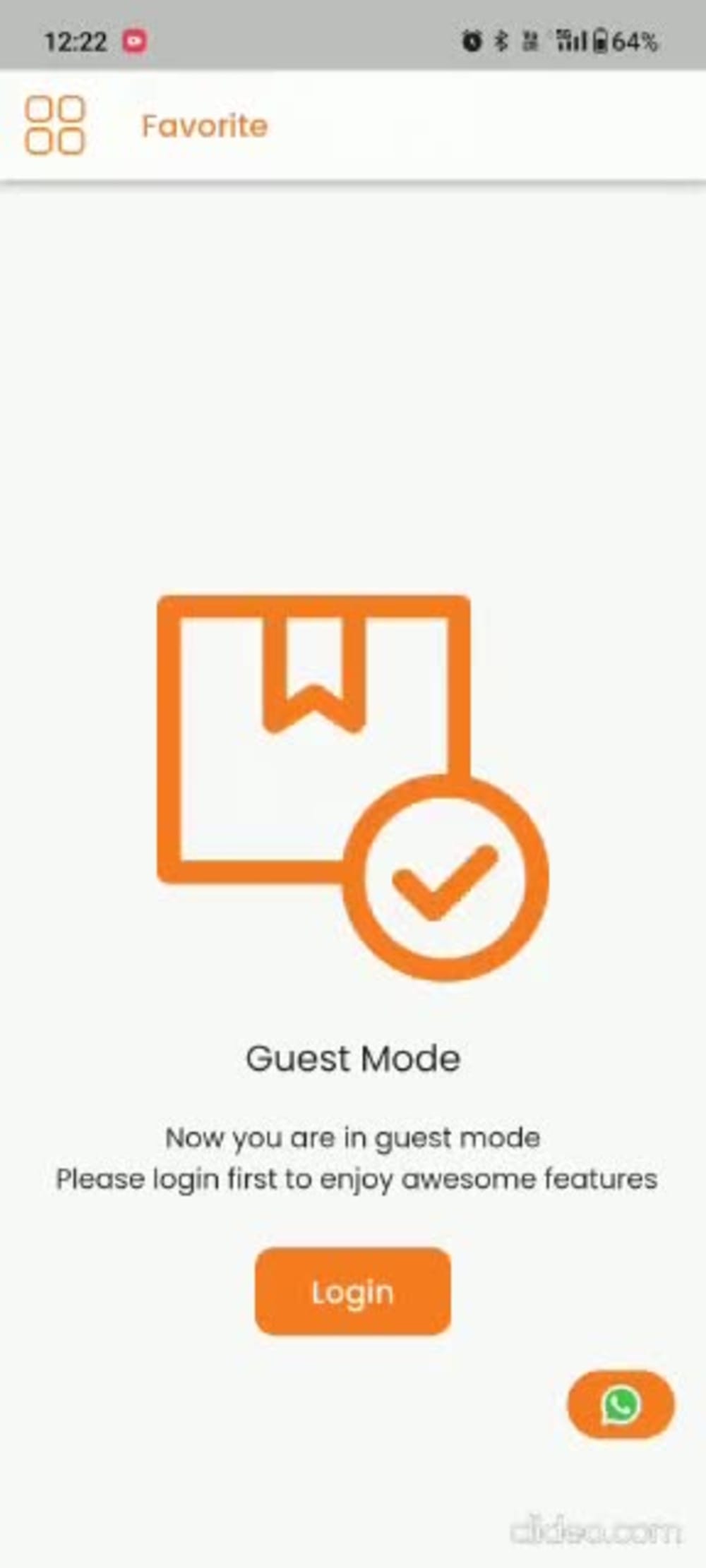The width and height of the screenshot is (706, 1568).
Task: Open WhatsApp chat floating button
Action: click(x=621, y=1404)
